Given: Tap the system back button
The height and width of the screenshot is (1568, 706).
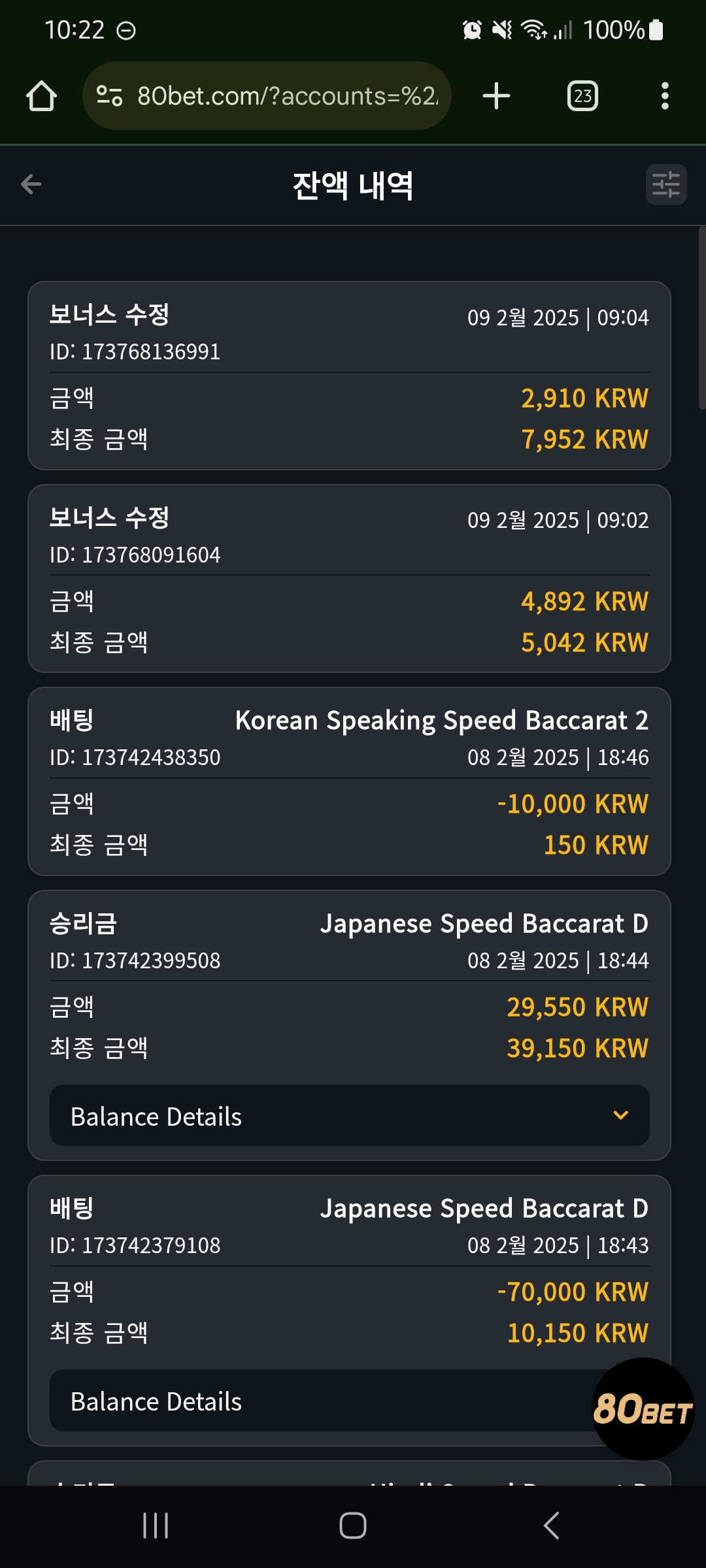Looking at the screenshot, I should pyautogui.click(x=551, y=1526).
